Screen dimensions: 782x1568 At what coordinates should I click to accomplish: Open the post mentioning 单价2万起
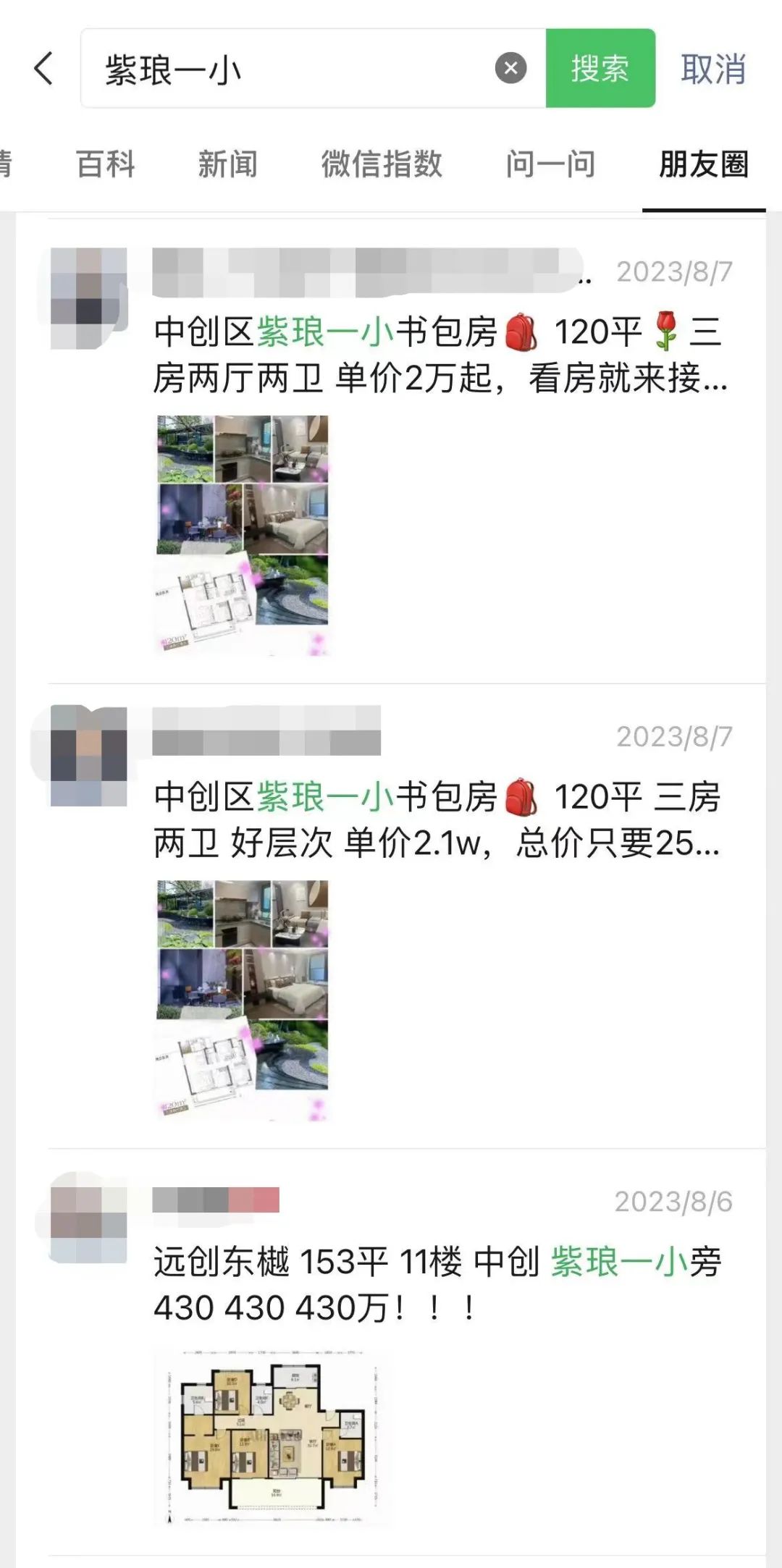tap(440, 355)
